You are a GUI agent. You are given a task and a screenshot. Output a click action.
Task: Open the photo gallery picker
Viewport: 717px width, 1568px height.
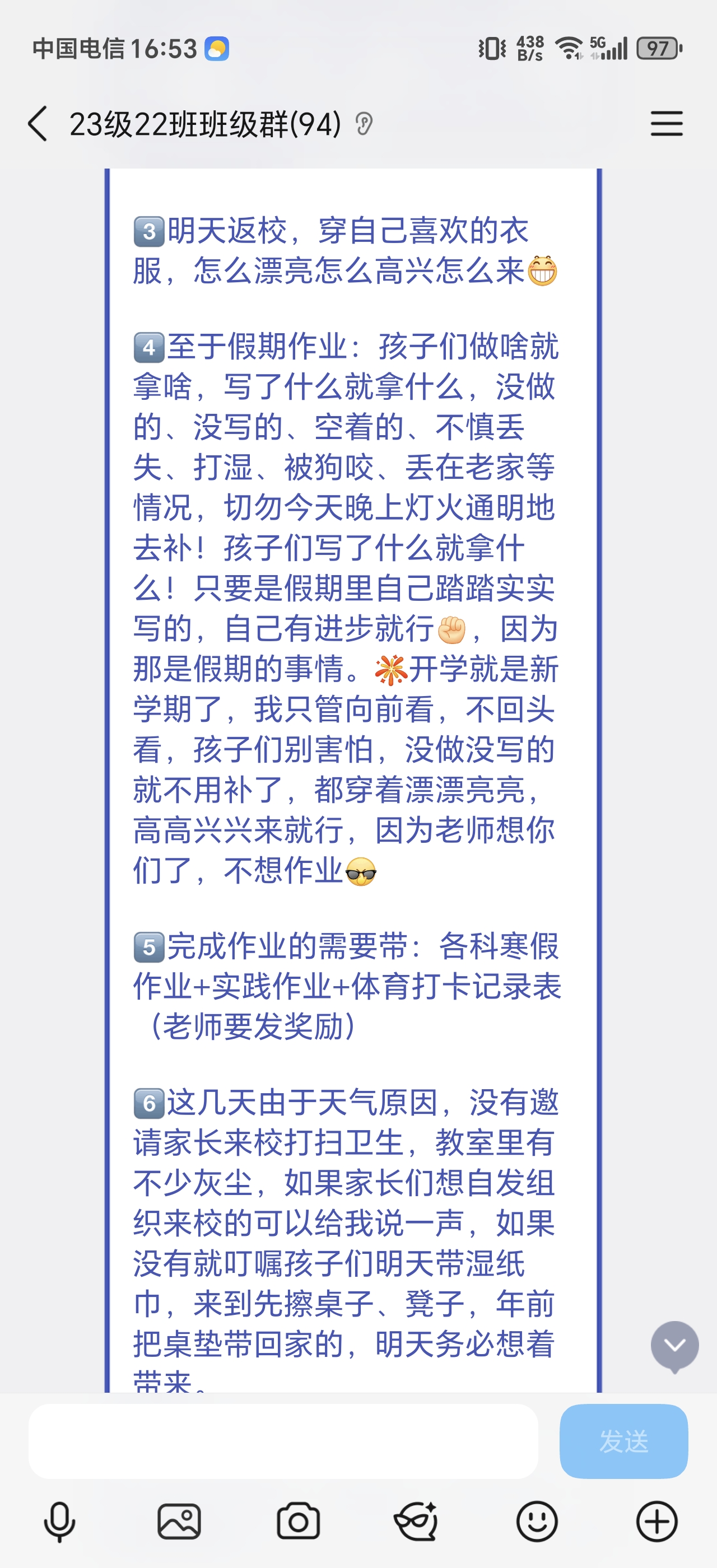[179, 1521]
